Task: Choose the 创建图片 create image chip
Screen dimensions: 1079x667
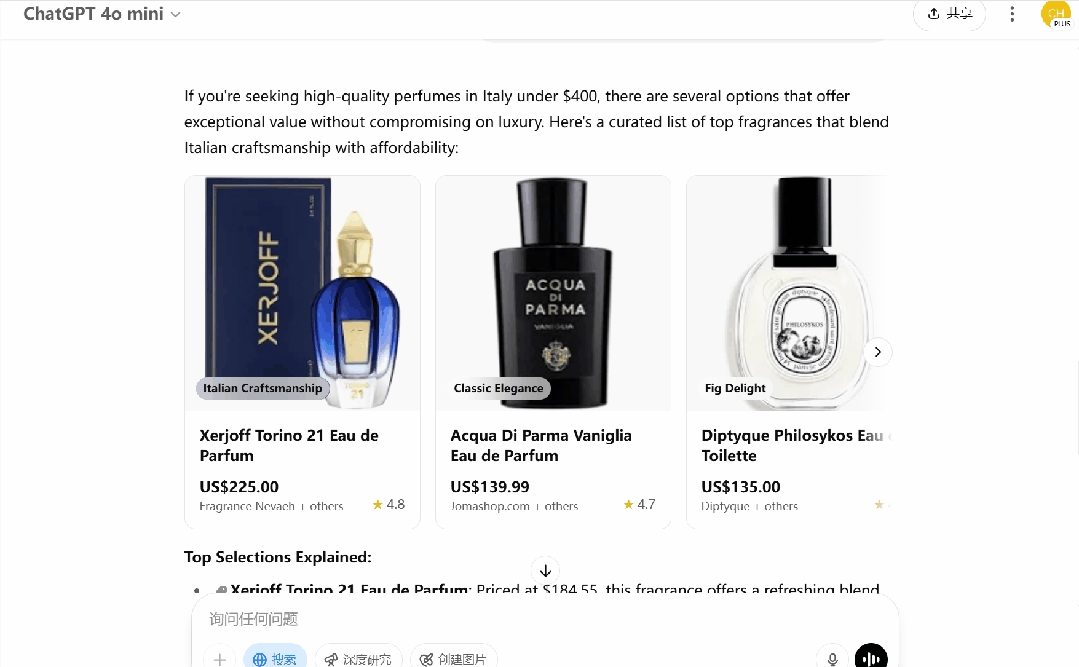Action: [x=453, y=658]
